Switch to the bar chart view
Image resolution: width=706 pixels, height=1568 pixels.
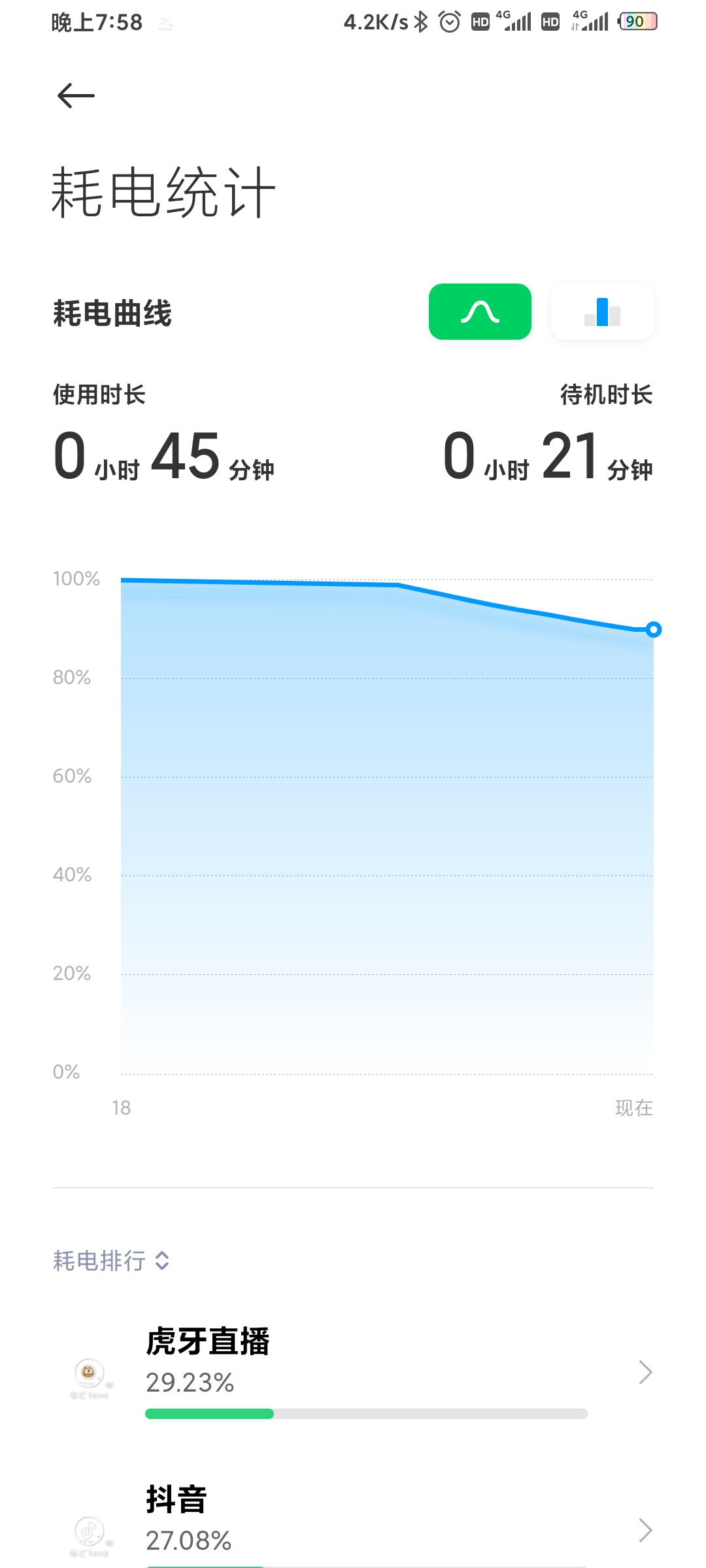tap(602, 312)
